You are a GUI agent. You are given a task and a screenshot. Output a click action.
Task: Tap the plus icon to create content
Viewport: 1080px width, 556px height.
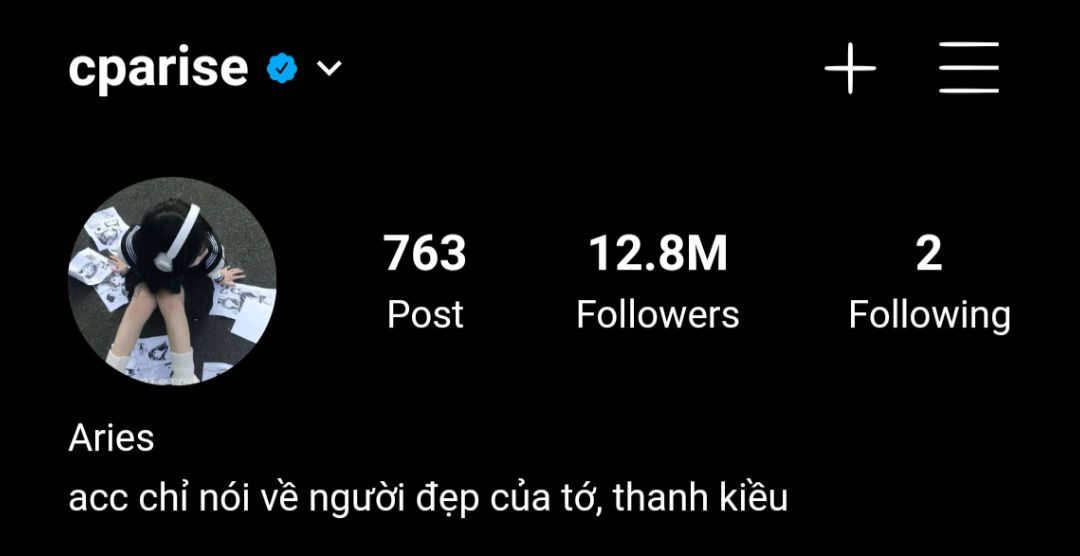pyautogui.click(x=851, y=68)
